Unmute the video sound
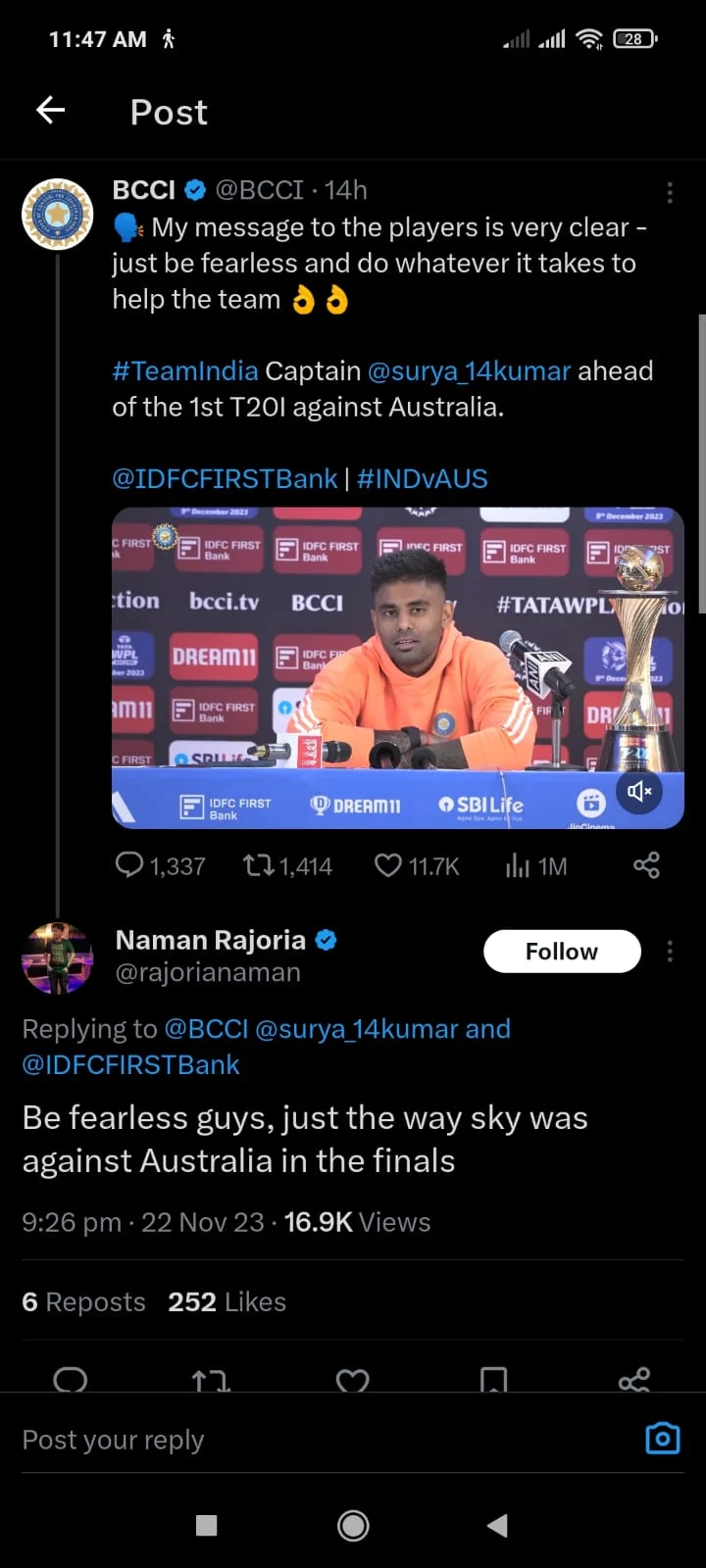This screenshot has width=706, height=1568. pyautogui.click(x=639, y=791)
